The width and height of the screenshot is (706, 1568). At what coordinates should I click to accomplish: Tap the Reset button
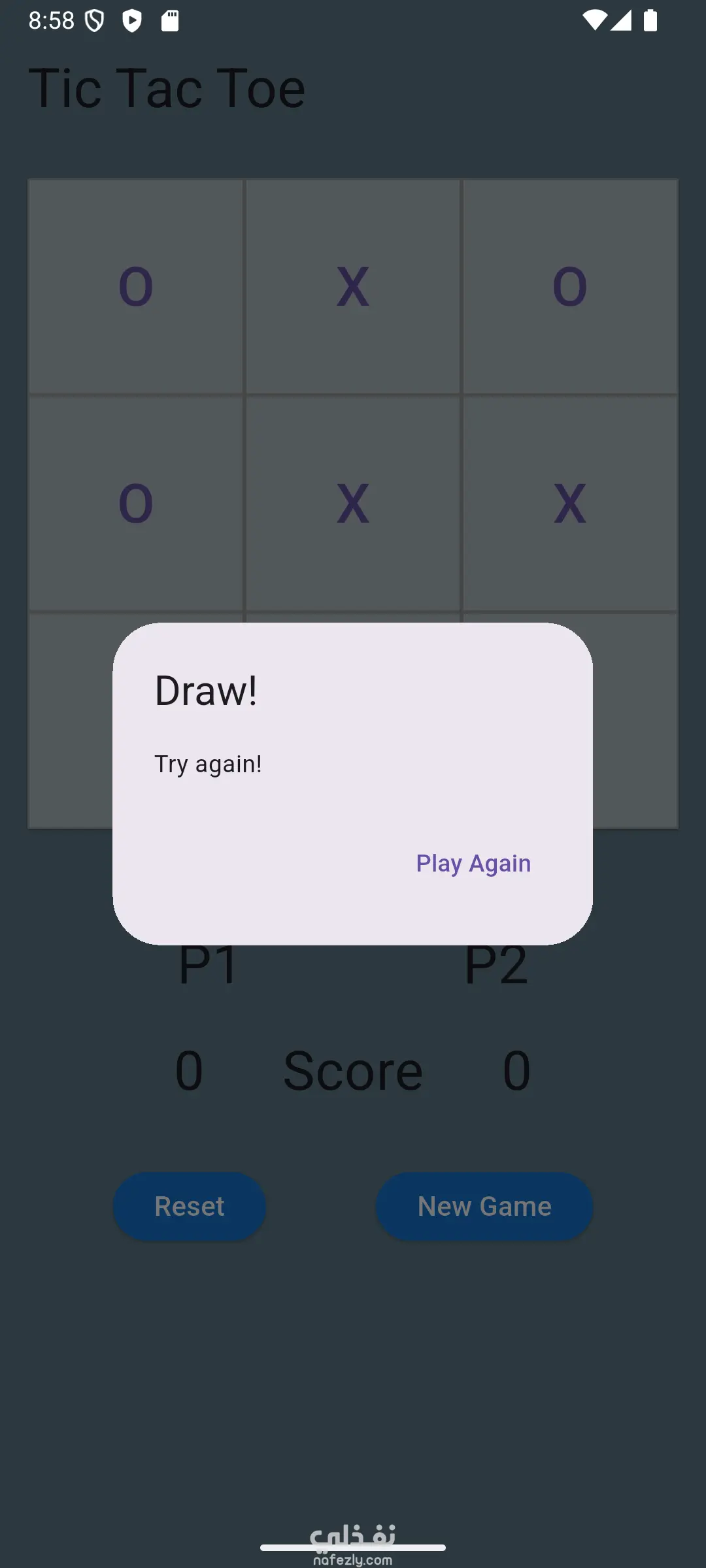190,1206
